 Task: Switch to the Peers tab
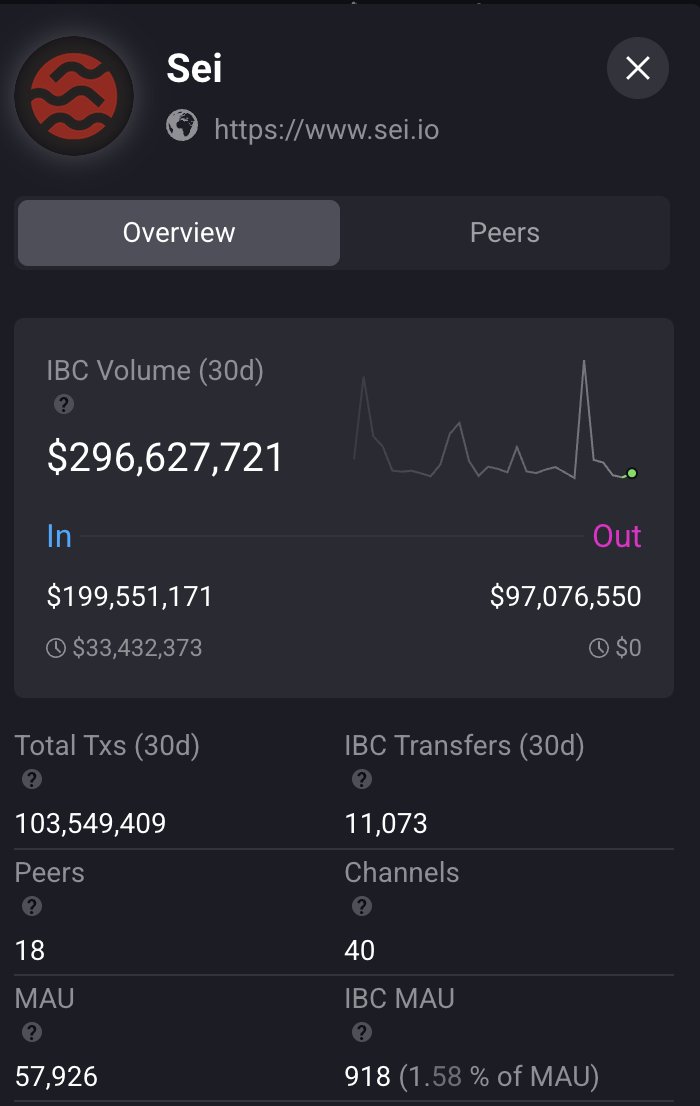tap(505, 233)
